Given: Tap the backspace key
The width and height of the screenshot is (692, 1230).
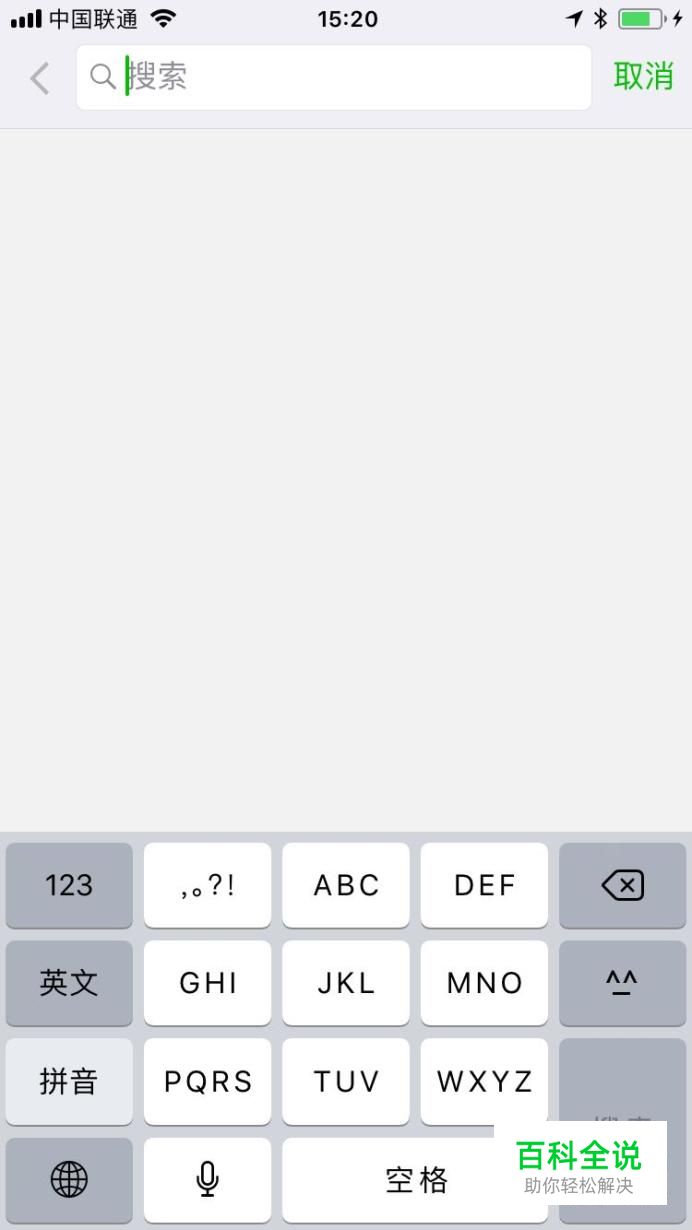Looking at the screenshot, I should [x=622, y=885].
